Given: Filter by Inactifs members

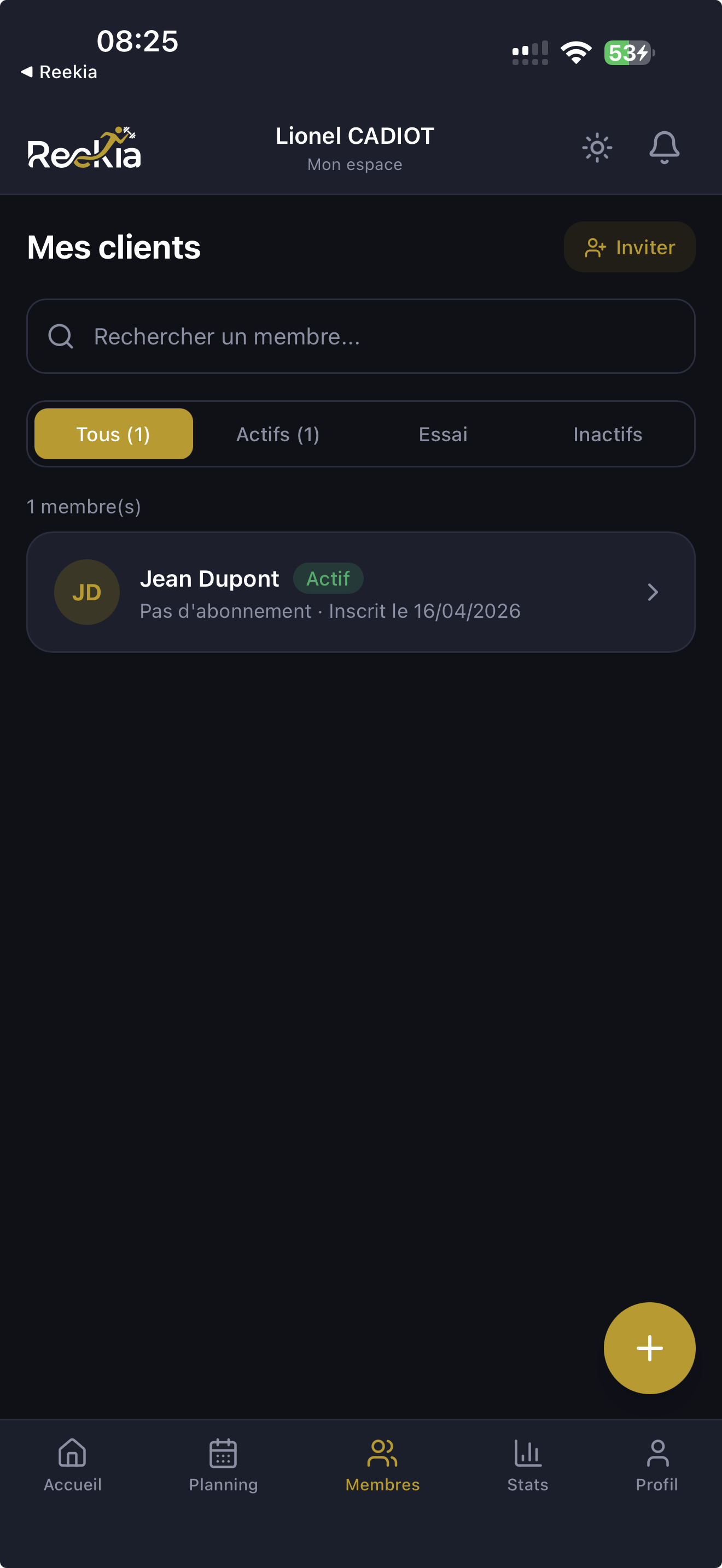Looking at the screenshot, I should click(608, 434).
